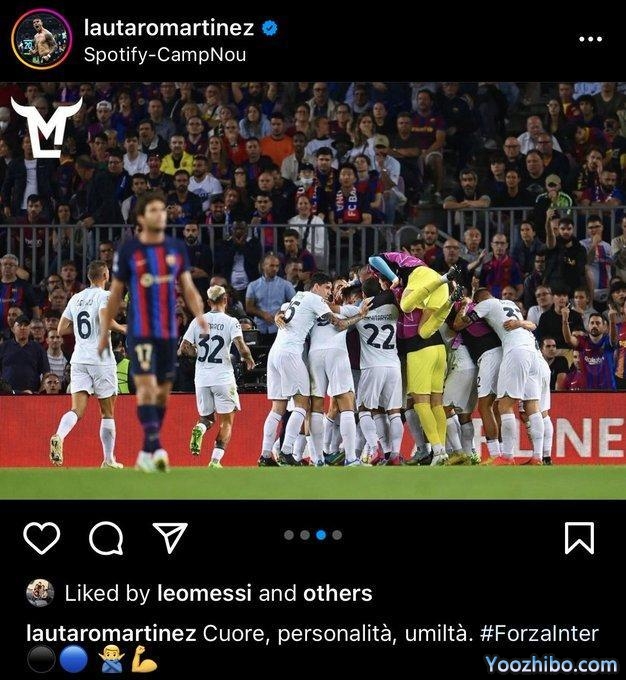
Task: Like this post with the heart icon
Action: click(x=41, y=538)
